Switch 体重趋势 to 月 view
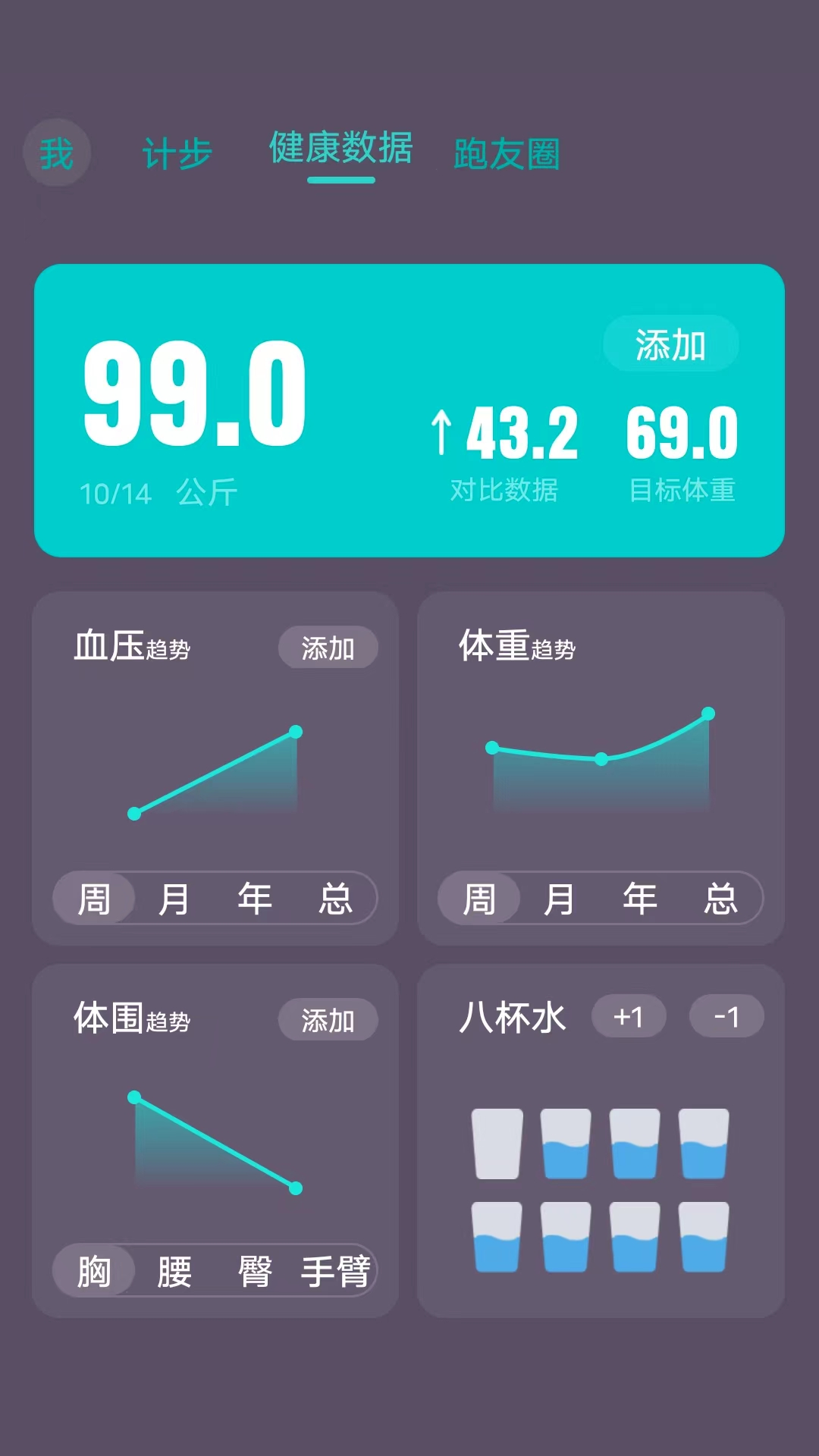 coord(559,899)
